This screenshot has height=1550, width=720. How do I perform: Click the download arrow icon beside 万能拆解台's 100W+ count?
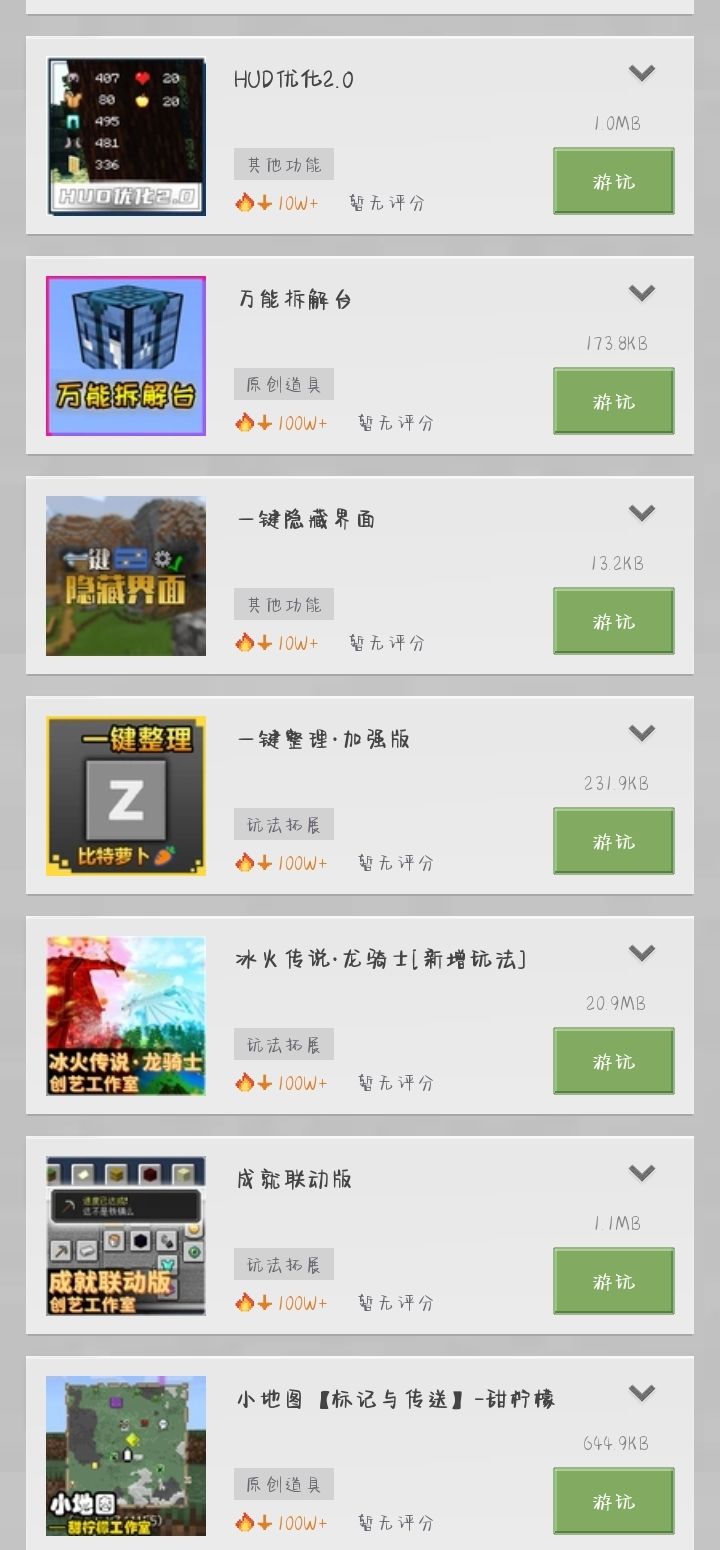coord(262,423)
